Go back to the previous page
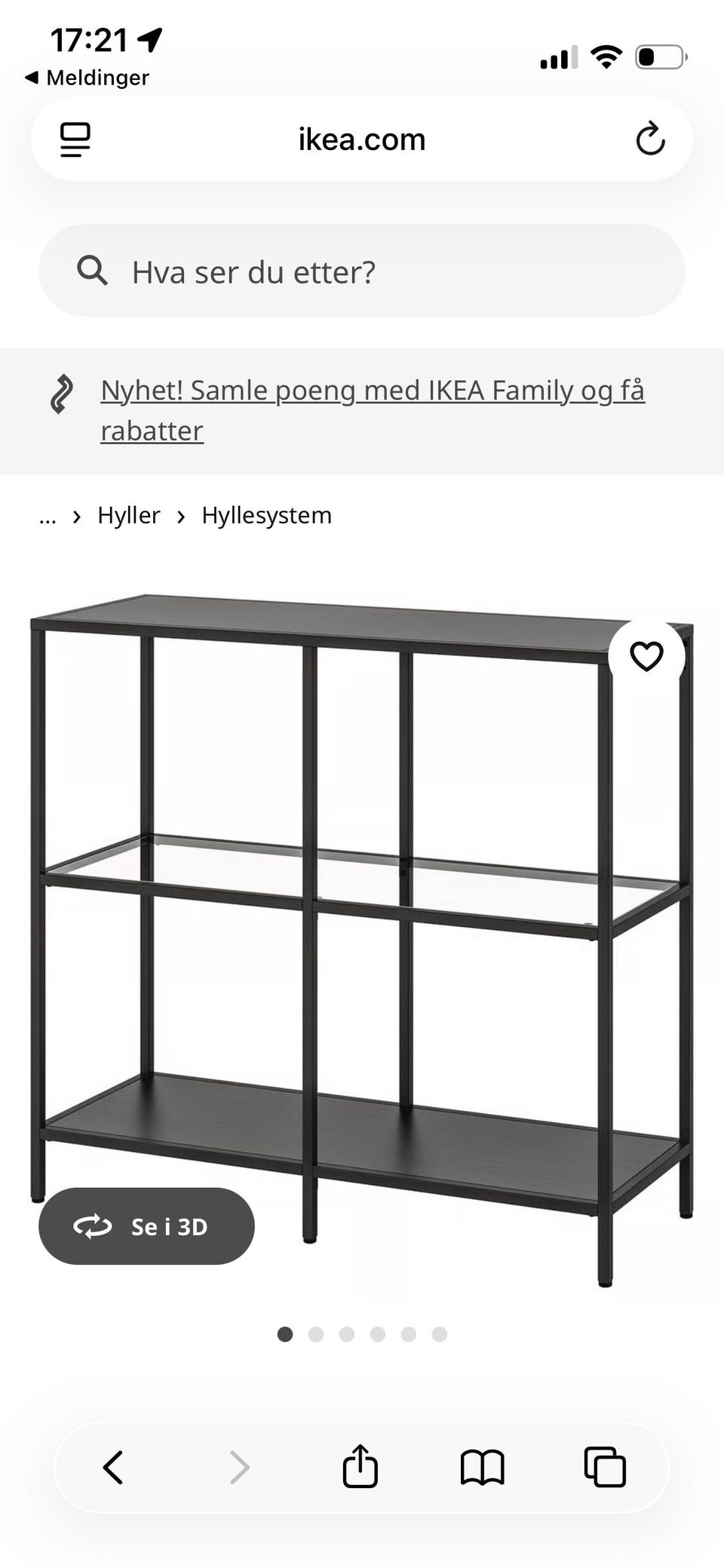The image size is (724, 1568). [115, 1465]
